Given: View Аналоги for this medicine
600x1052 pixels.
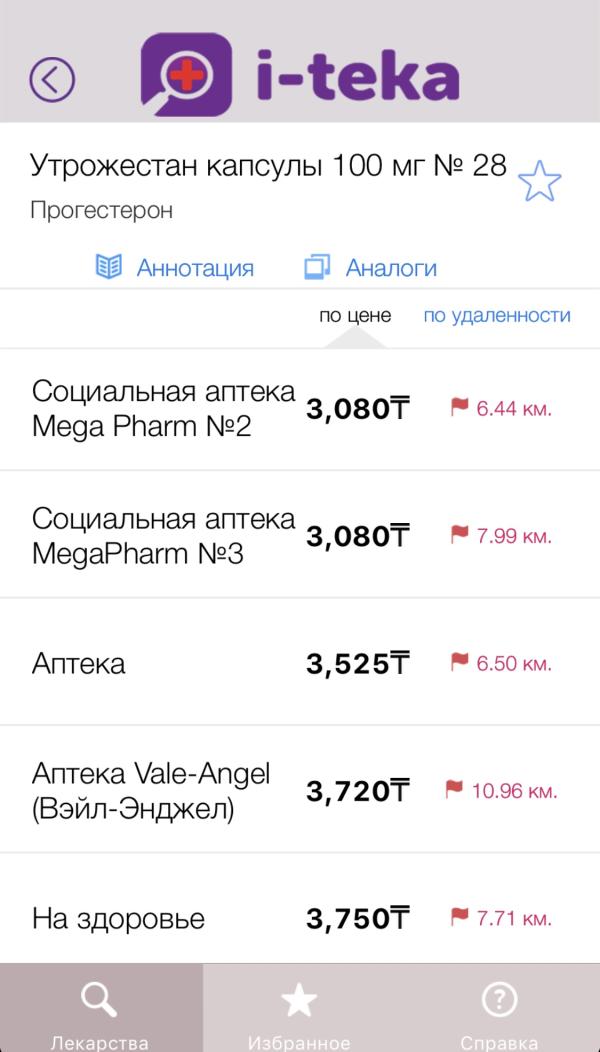Looking at the screenshot, I should point(371,268).
